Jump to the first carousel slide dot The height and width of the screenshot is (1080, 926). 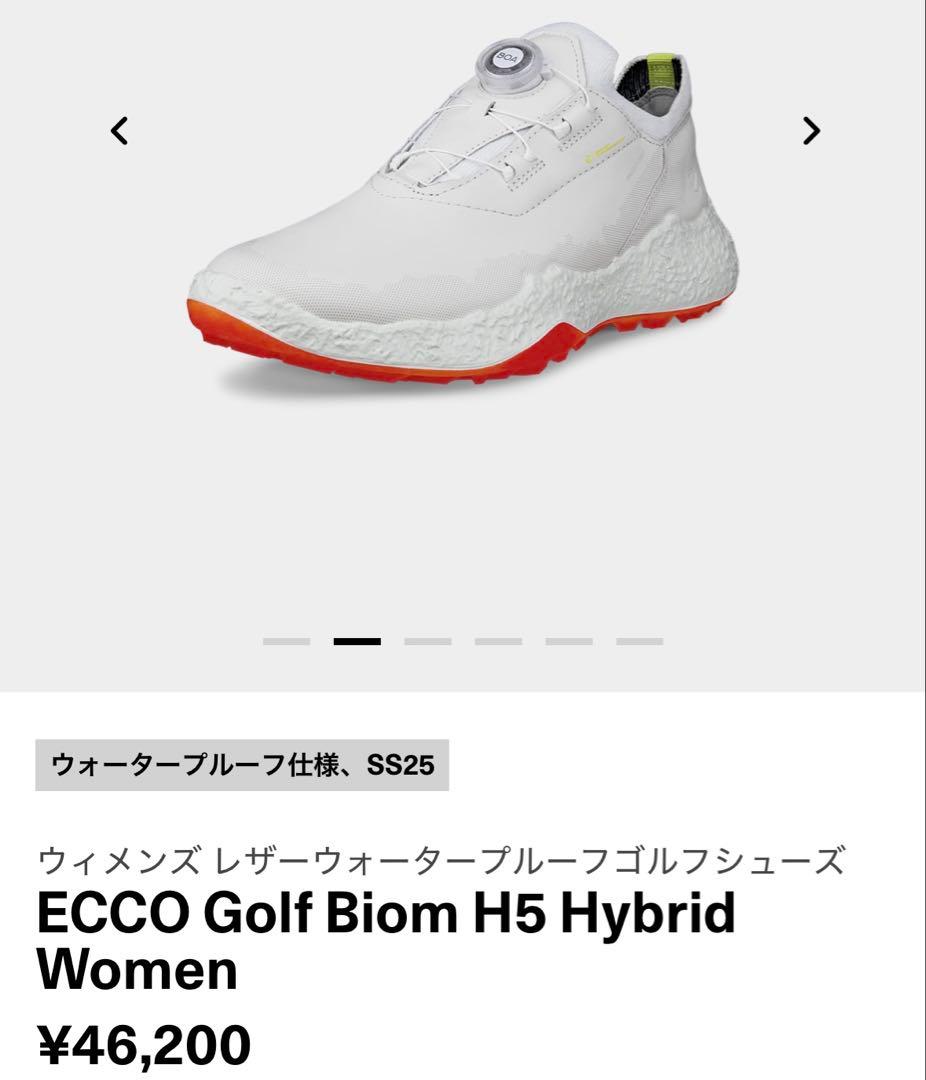[x=285, y=641]
